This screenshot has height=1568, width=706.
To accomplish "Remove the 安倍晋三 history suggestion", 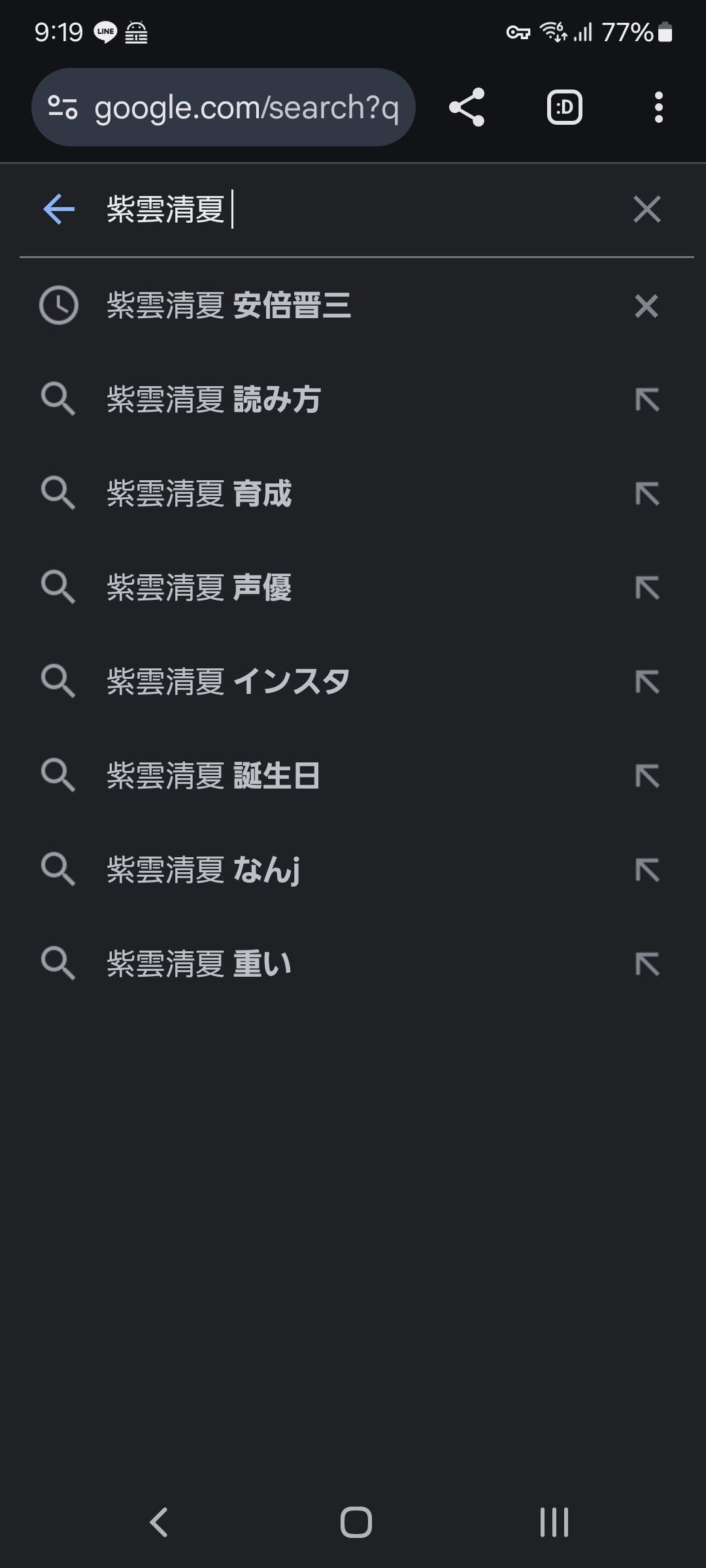I will click(x=647, y=306).
